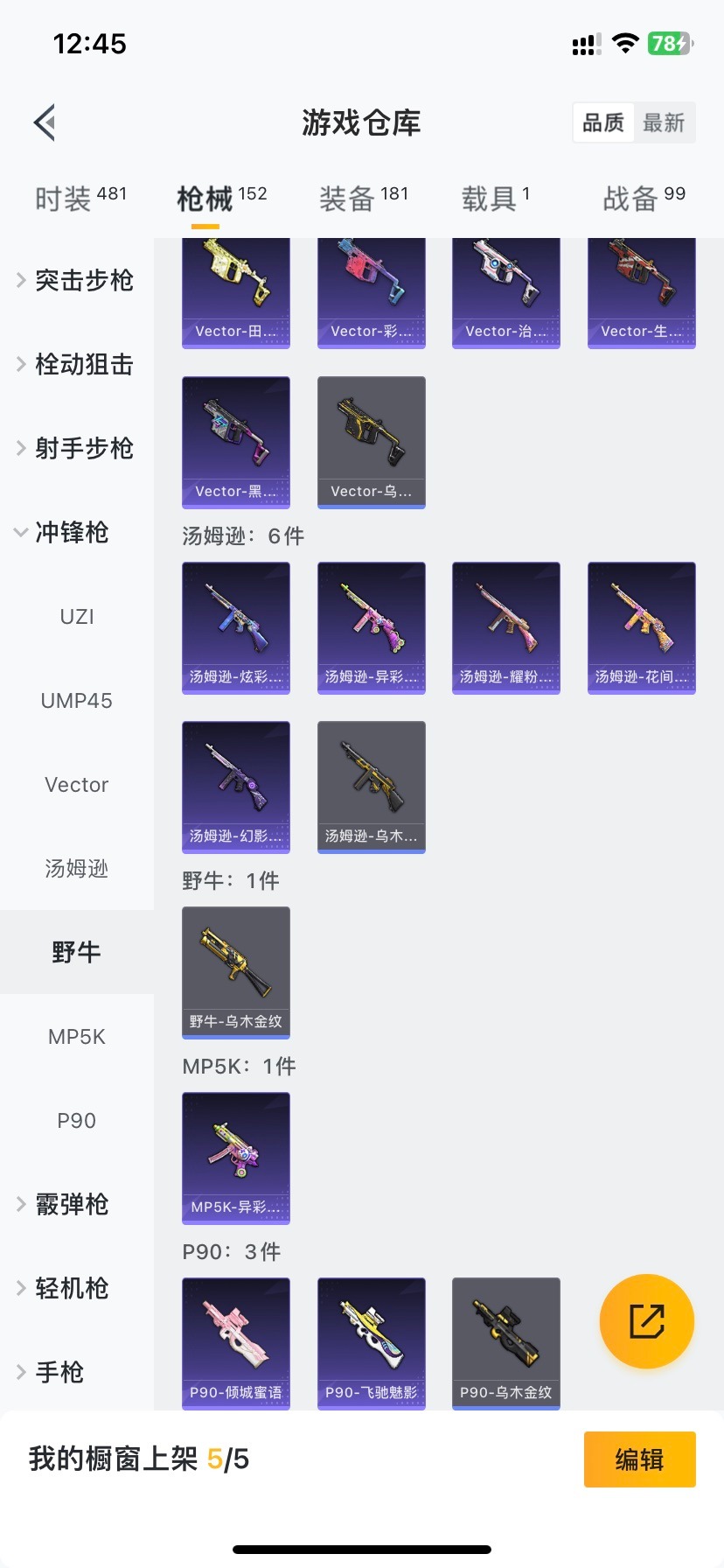Sort by 品质
Viewport: 724px width, 1568px height.
tap(603, 122)
